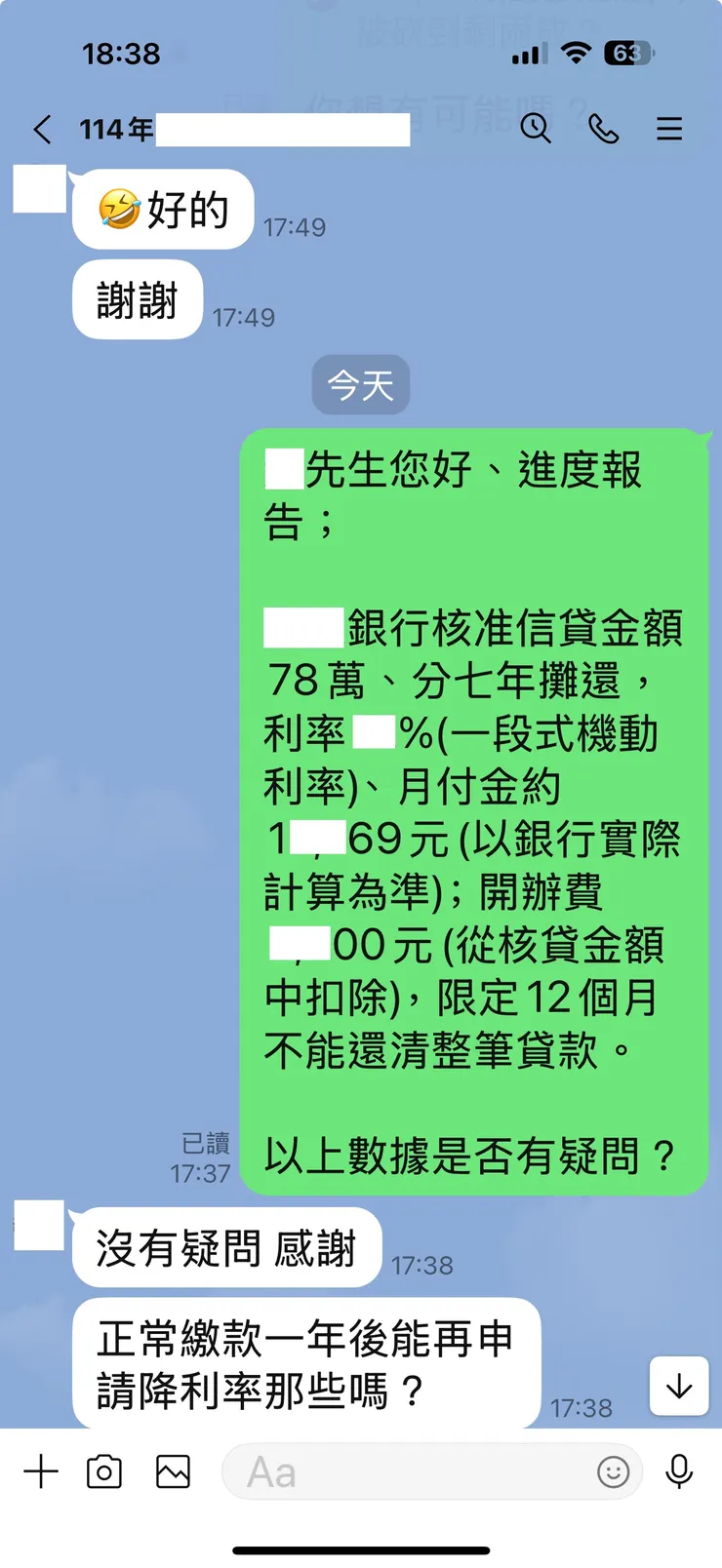Open the camera to take a photo
The height and width of the screenshot is (1568, 722).
coord(104,1472)
